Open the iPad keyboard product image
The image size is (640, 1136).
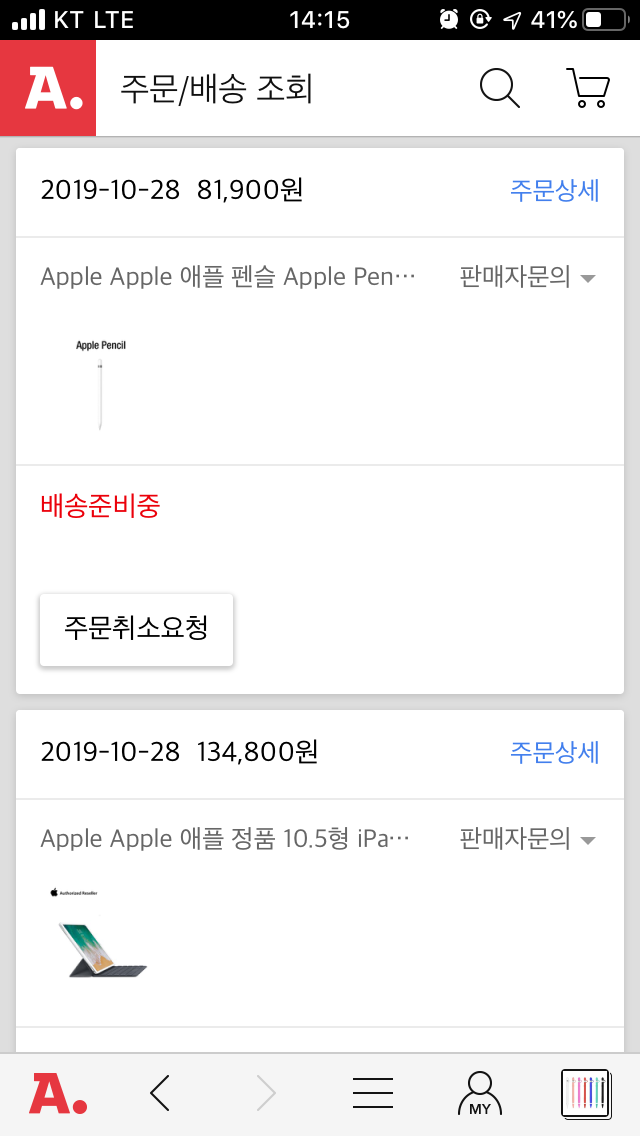click(101, 935)
